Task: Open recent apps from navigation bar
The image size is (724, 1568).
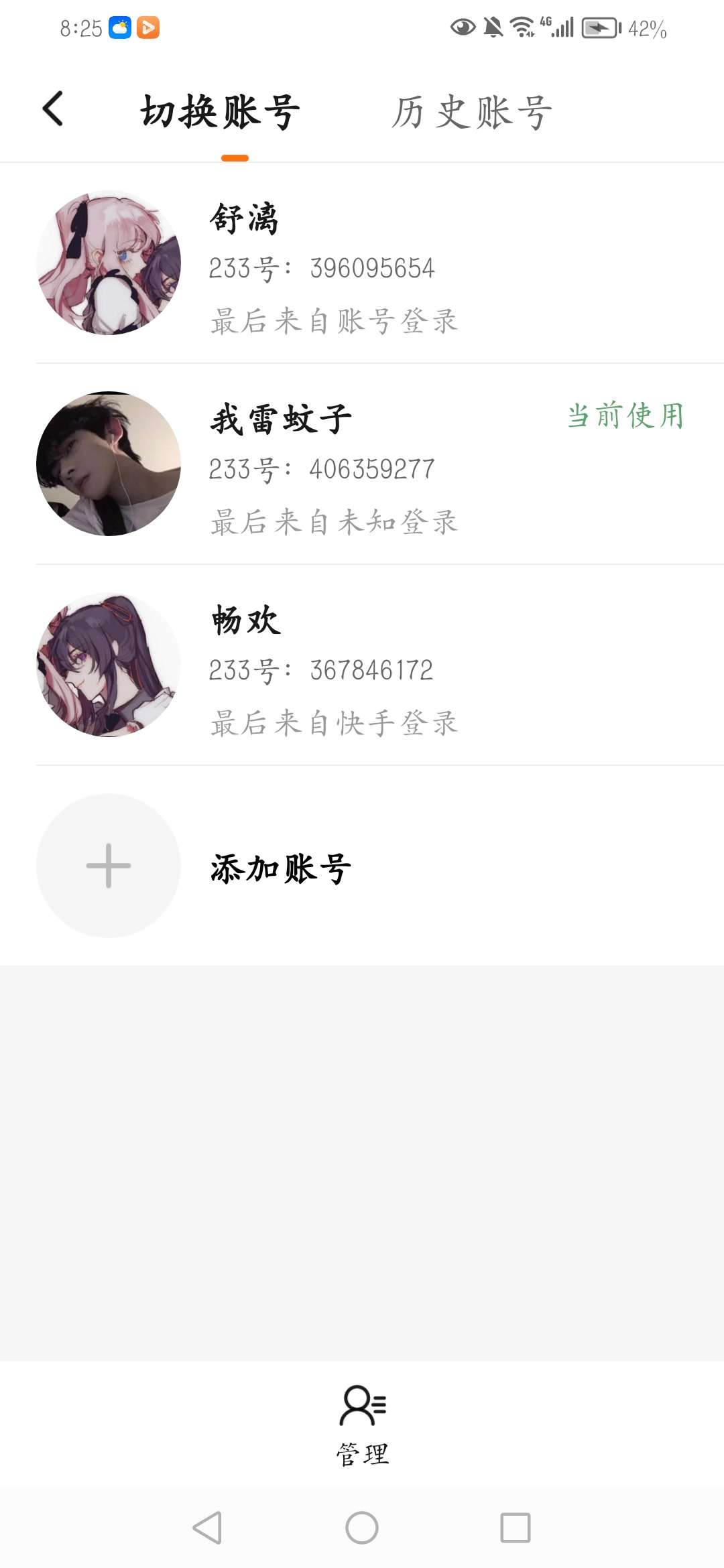Action: 516,1528
